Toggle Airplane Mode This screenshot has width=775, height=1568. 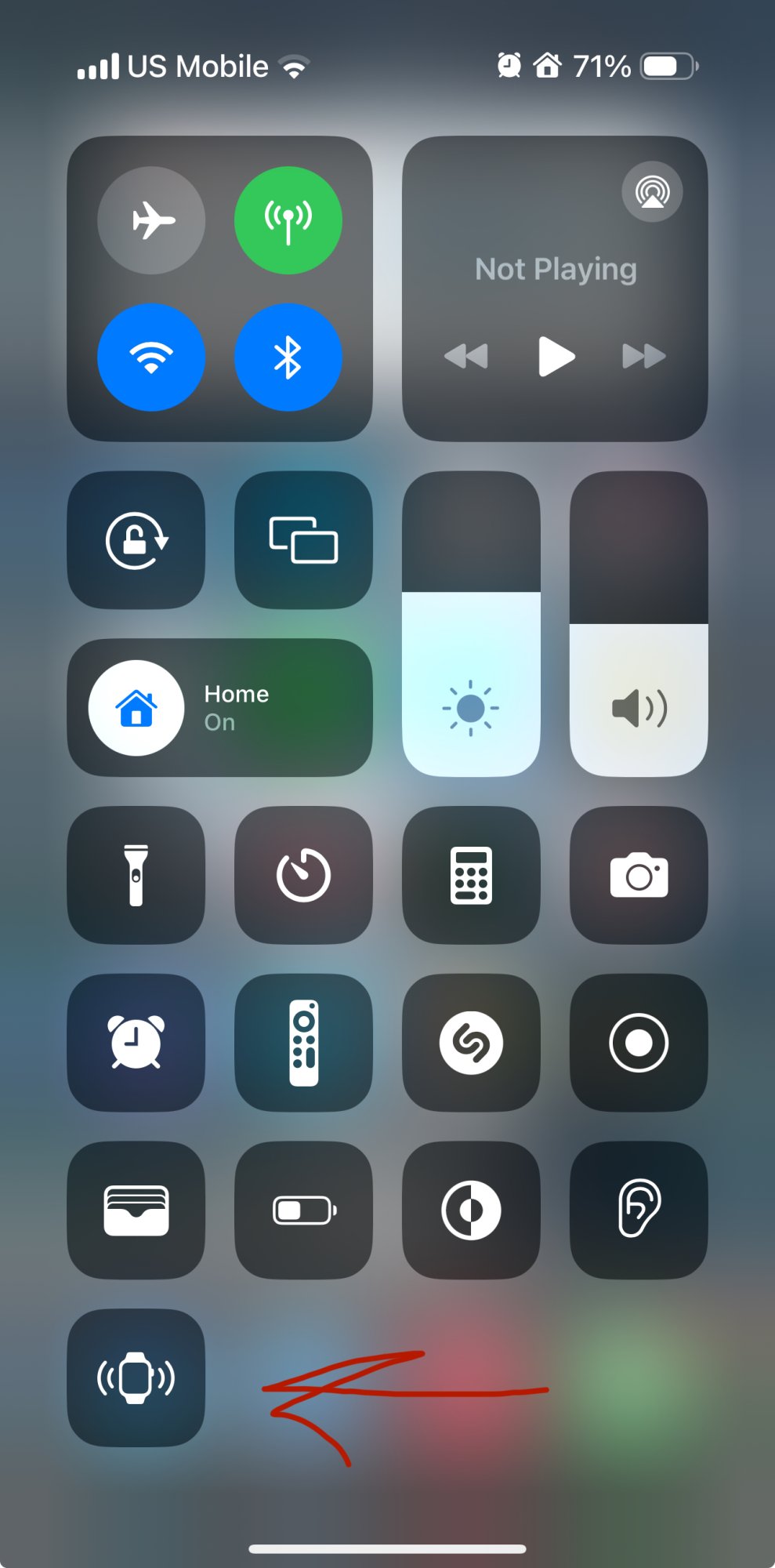pos(151,220)
